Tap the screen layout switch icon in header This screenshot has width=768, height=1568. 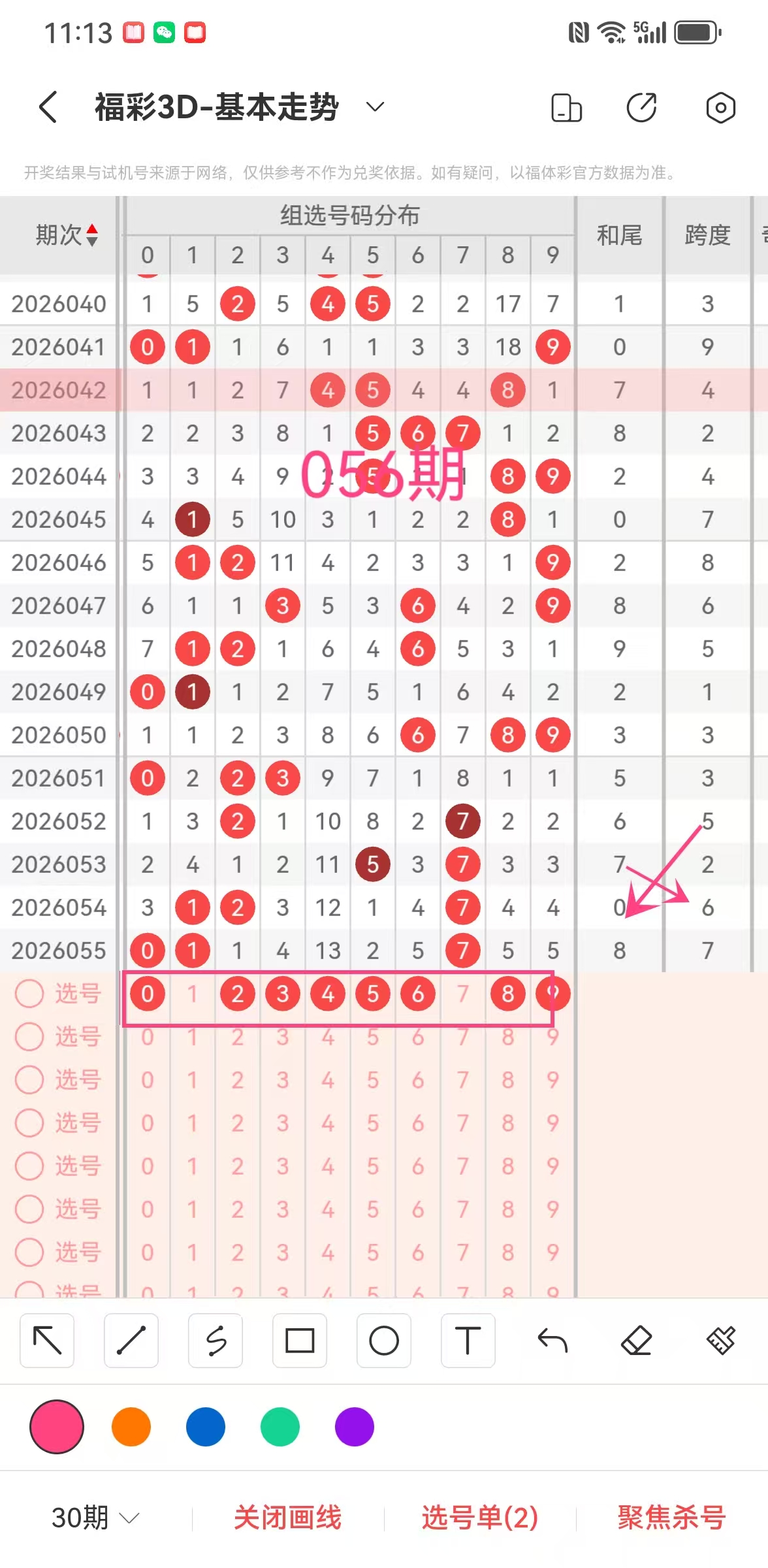tap(566, 108)
